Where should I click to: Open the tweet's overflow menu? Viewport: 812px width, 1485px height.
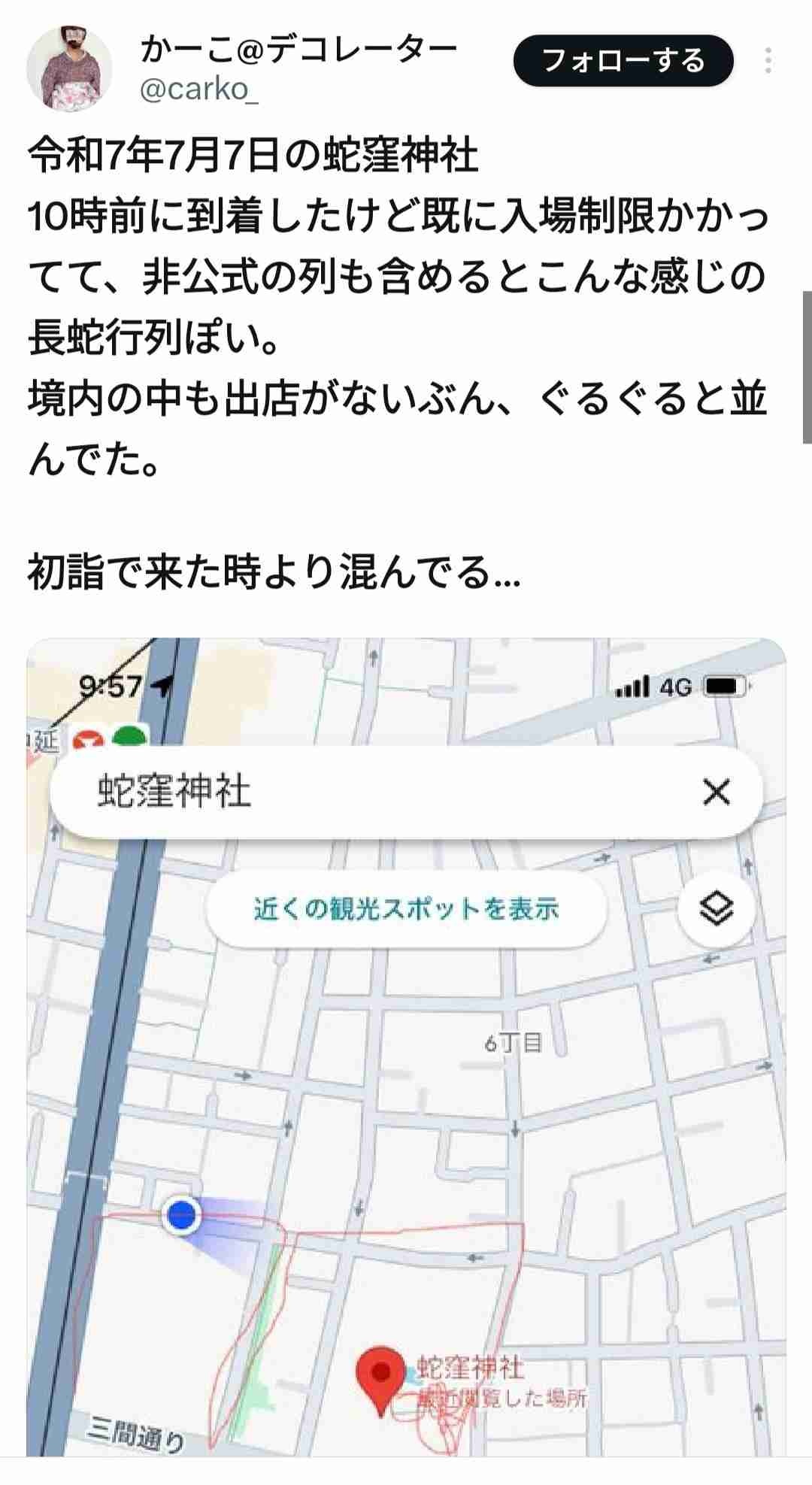(x=768, y=61)
